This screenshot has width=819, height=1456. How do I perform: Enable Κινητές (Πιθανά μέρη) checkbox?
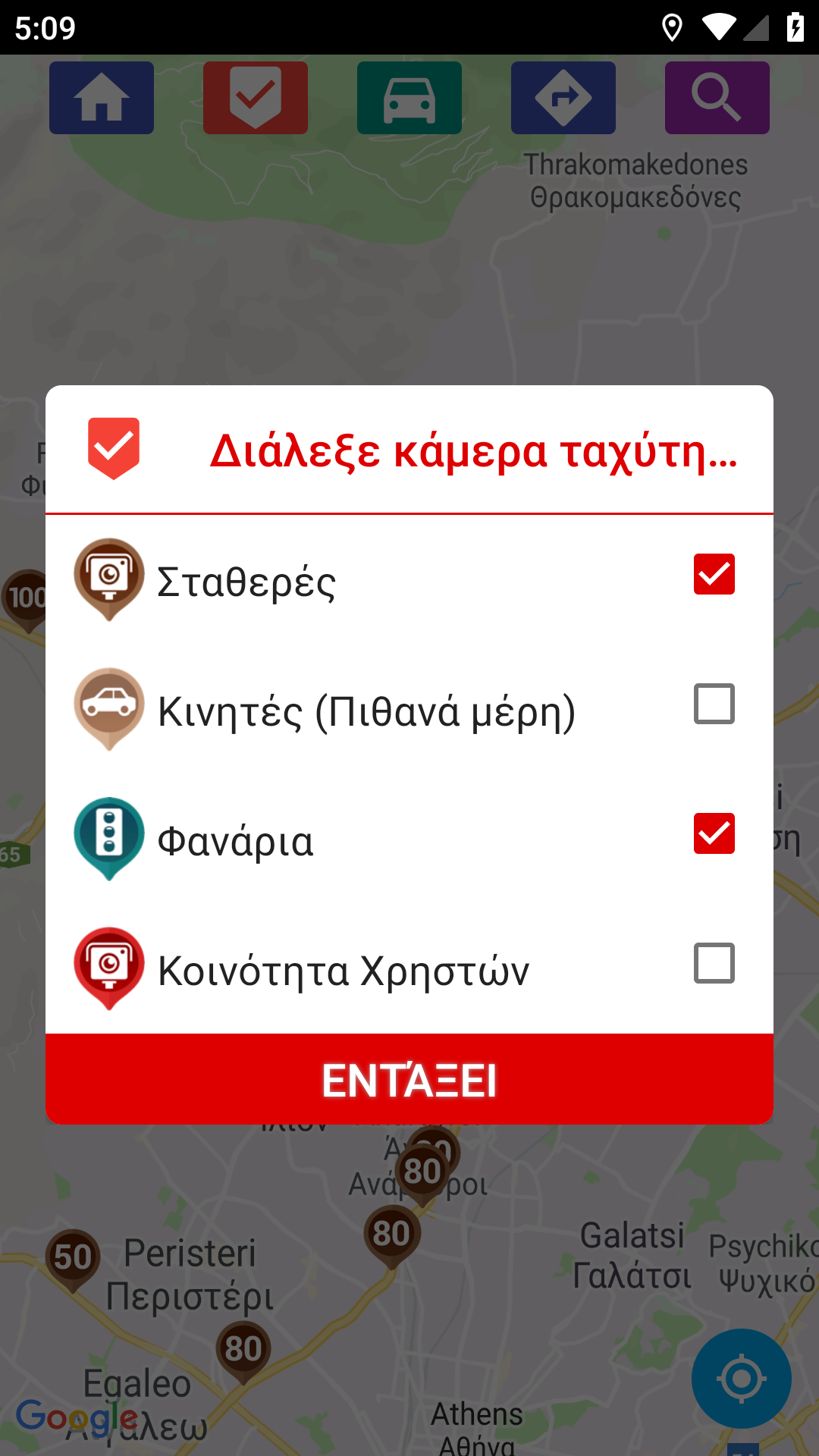click(x=714, y=704)
